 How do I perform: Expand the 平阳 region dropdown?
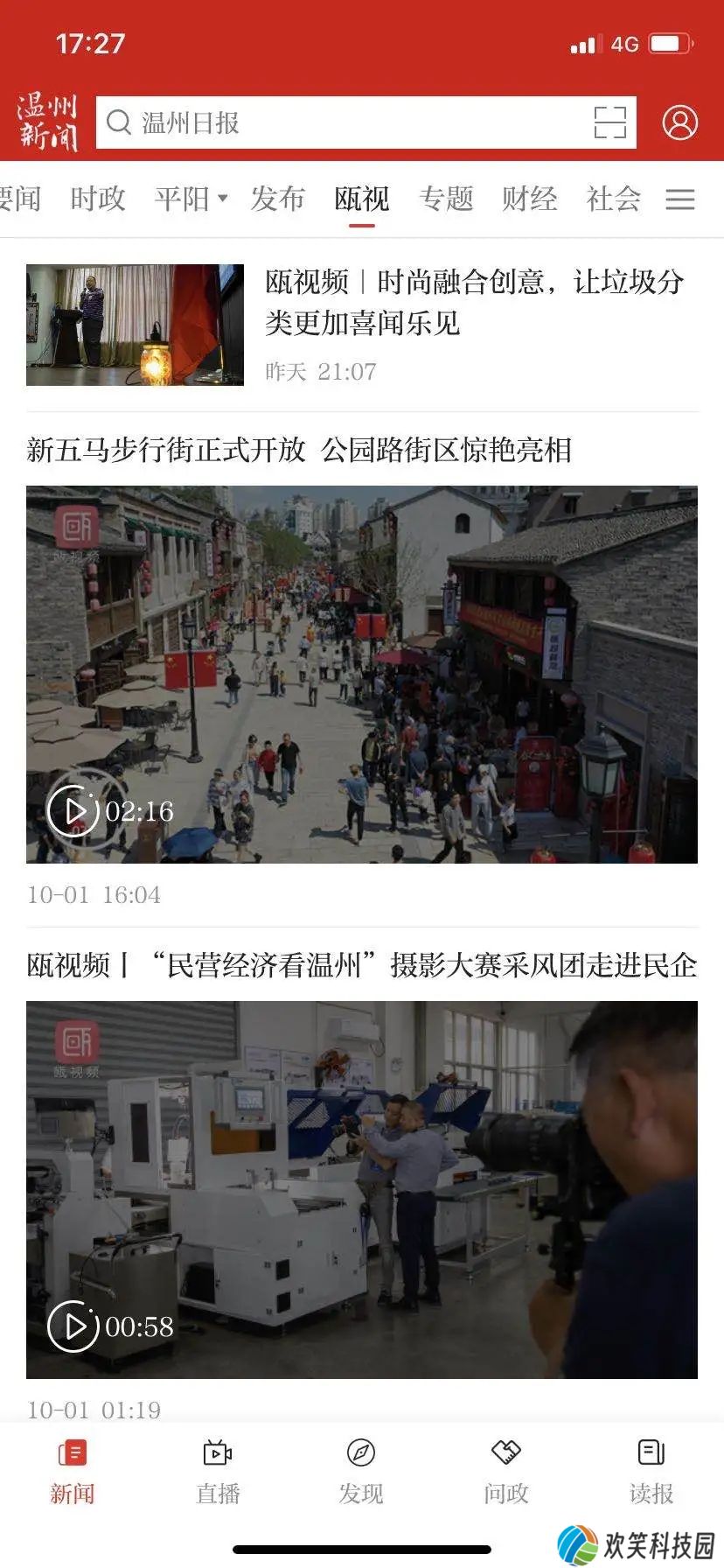[x=191, y=199]
